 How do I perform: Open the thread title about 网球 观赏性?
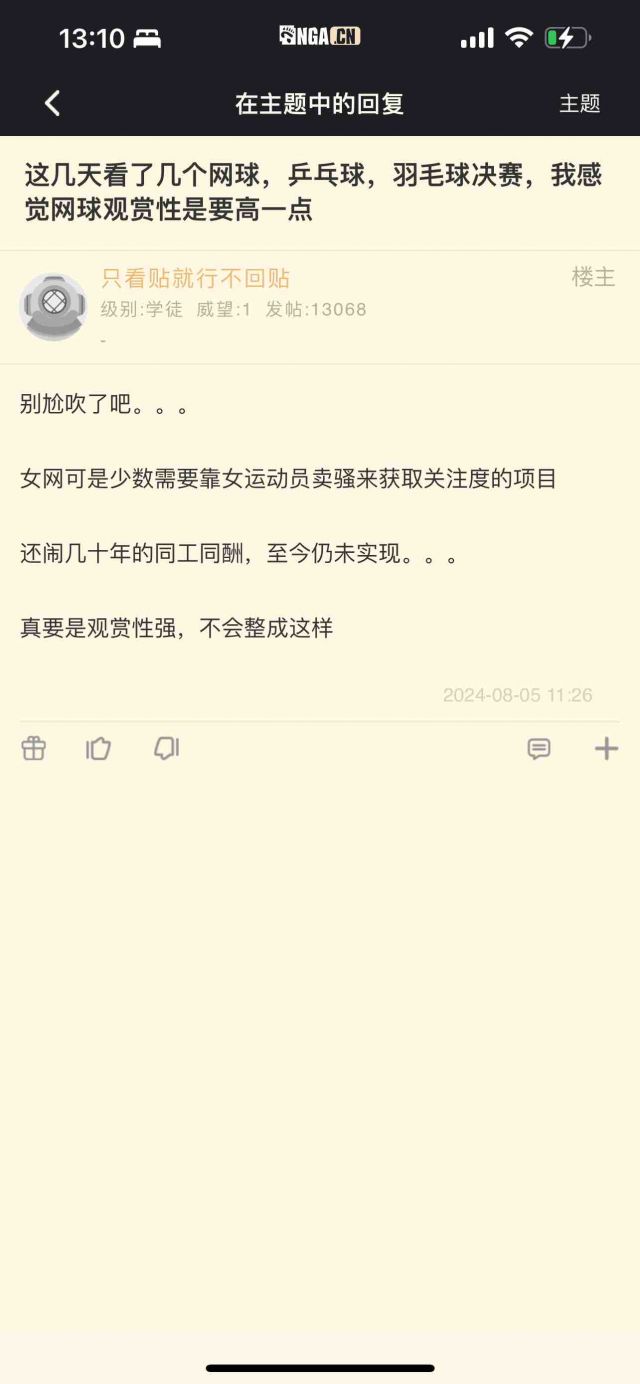(312, 192)
